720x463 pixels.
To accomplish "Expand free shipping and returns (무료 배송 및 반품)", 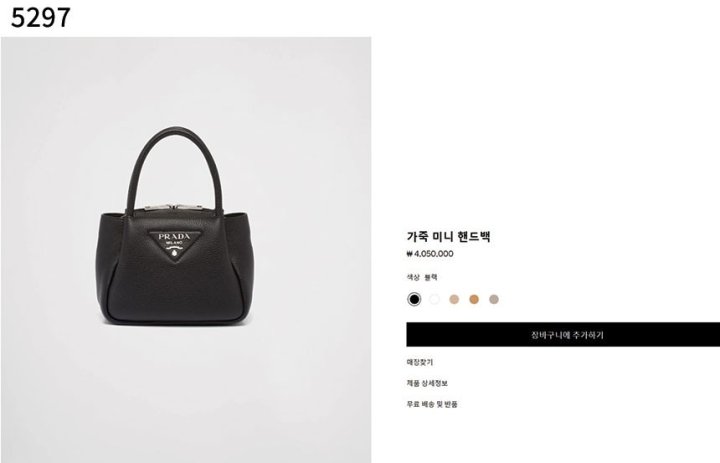I will 432,404.
